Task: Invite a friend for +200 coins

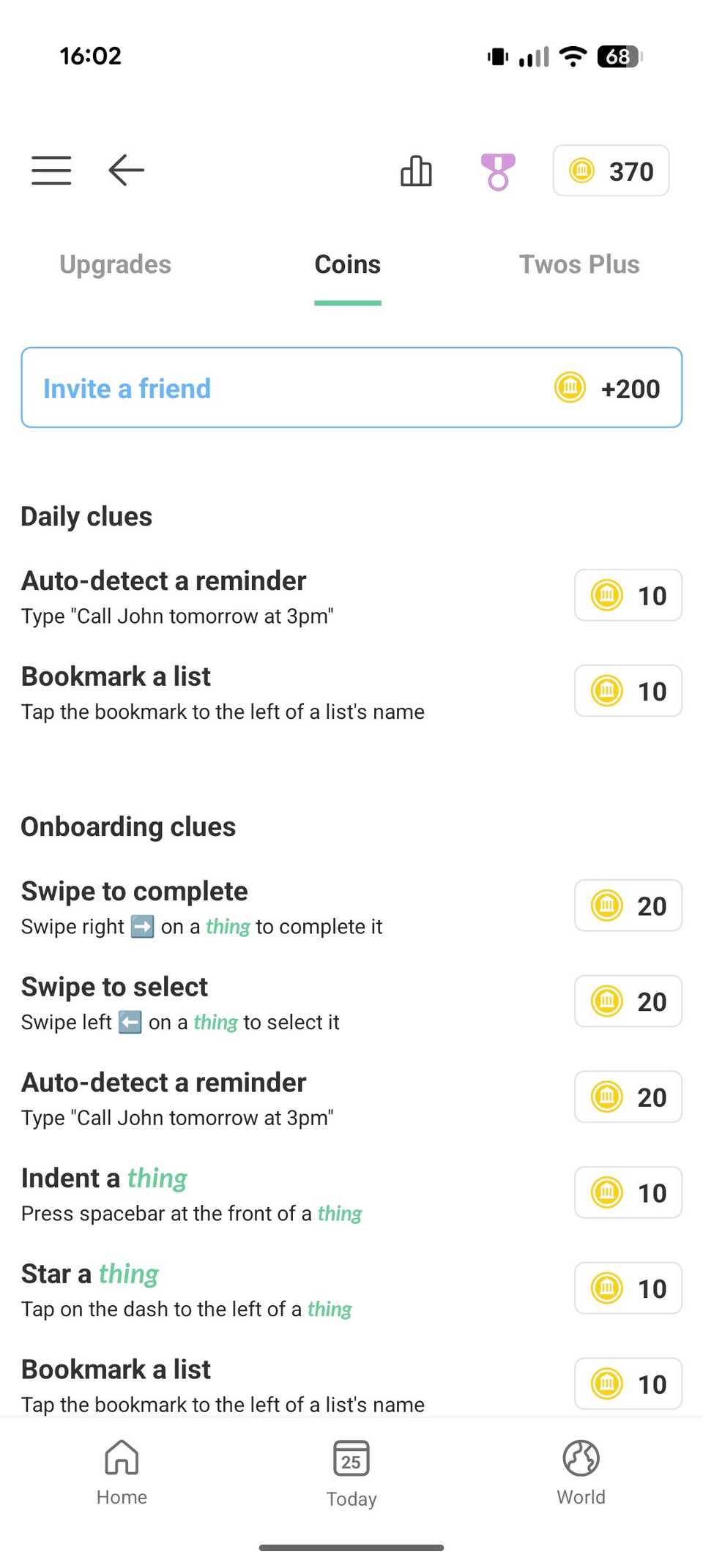Action: tap(351, 388)
